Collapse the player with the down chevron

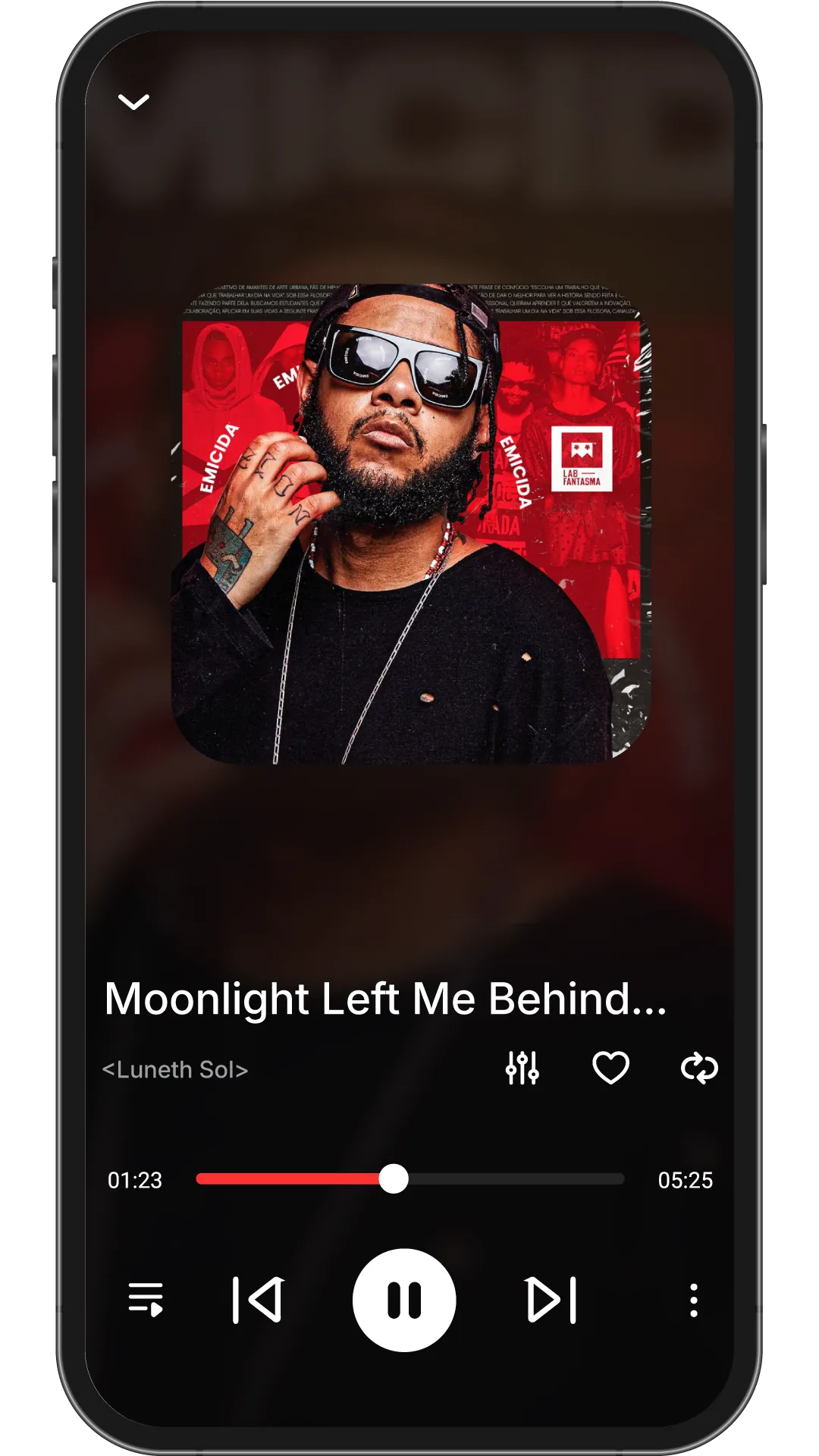[133, 102]
